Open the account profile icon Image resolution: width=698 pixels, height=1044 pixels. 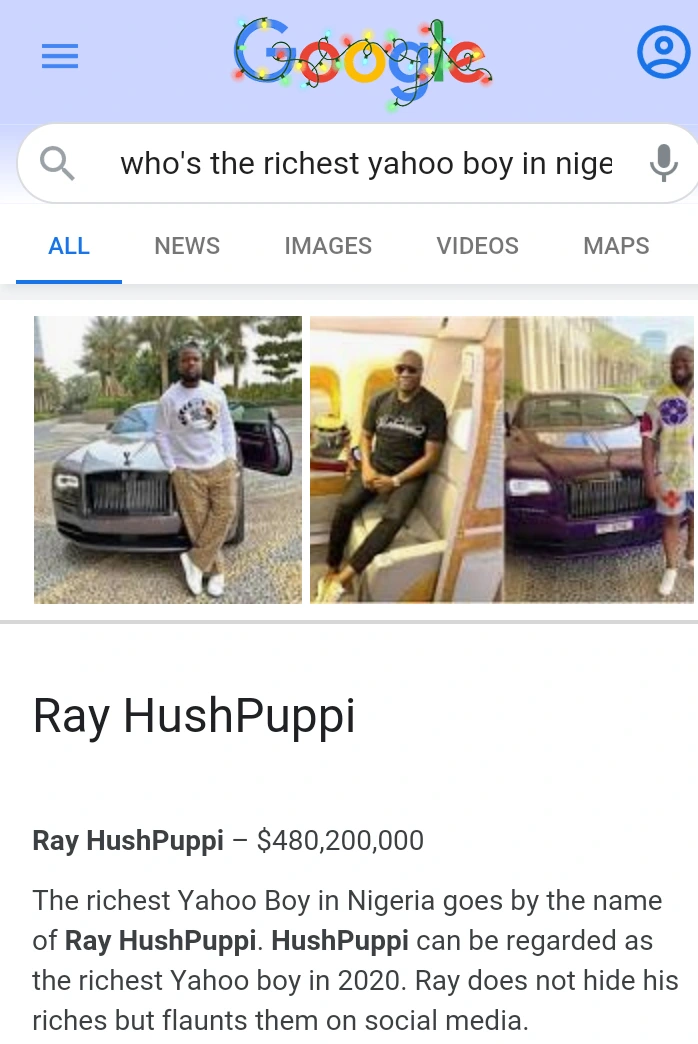[662, 53]
